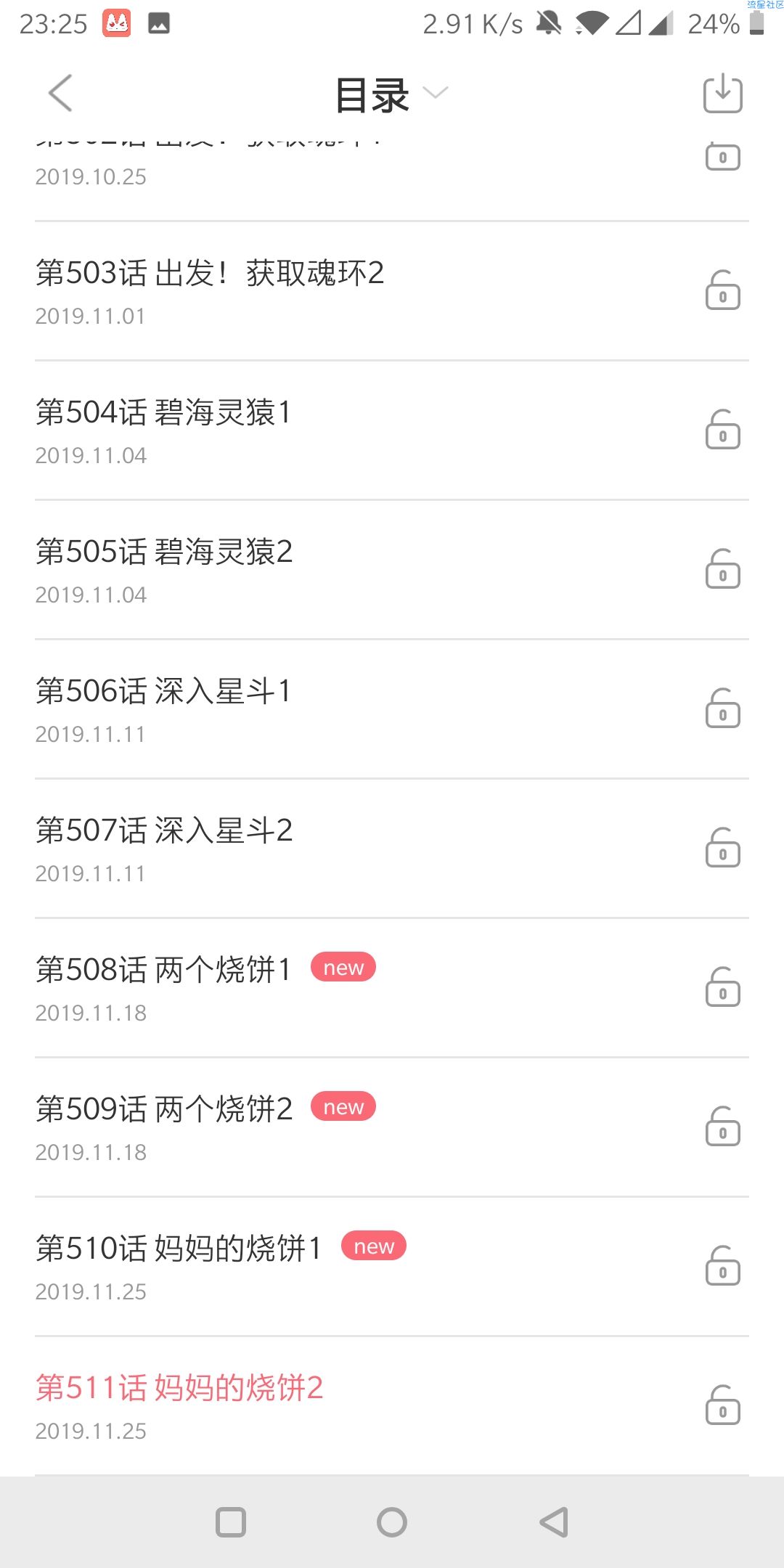This screenshot has height=1568, width=784.
Task: Open chapter 第505话 碧海灵猿2
Action: pyautogui.click(x=392, y=571)
